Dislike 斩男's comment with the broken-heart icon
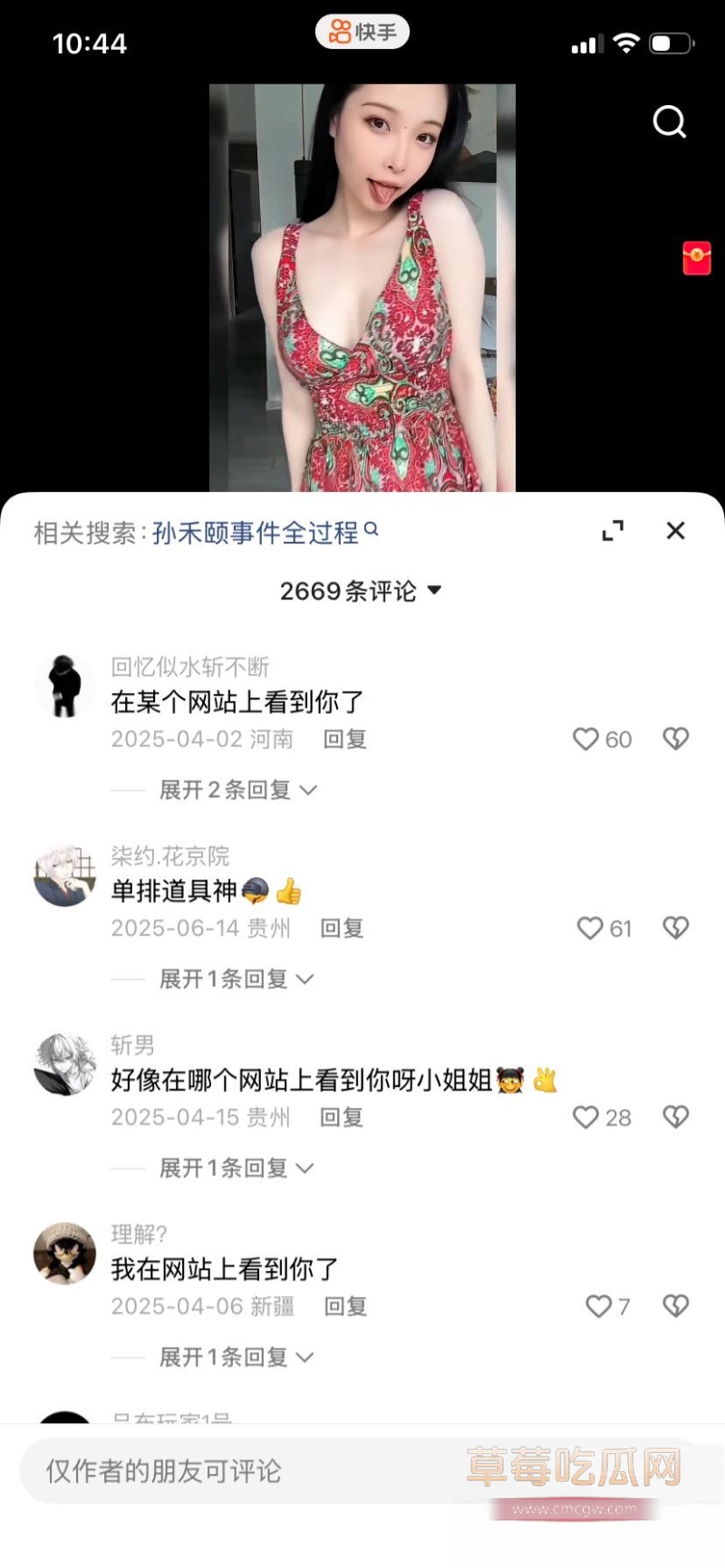This screenshot has height=1568, width=725. (x=675, y=1117)
